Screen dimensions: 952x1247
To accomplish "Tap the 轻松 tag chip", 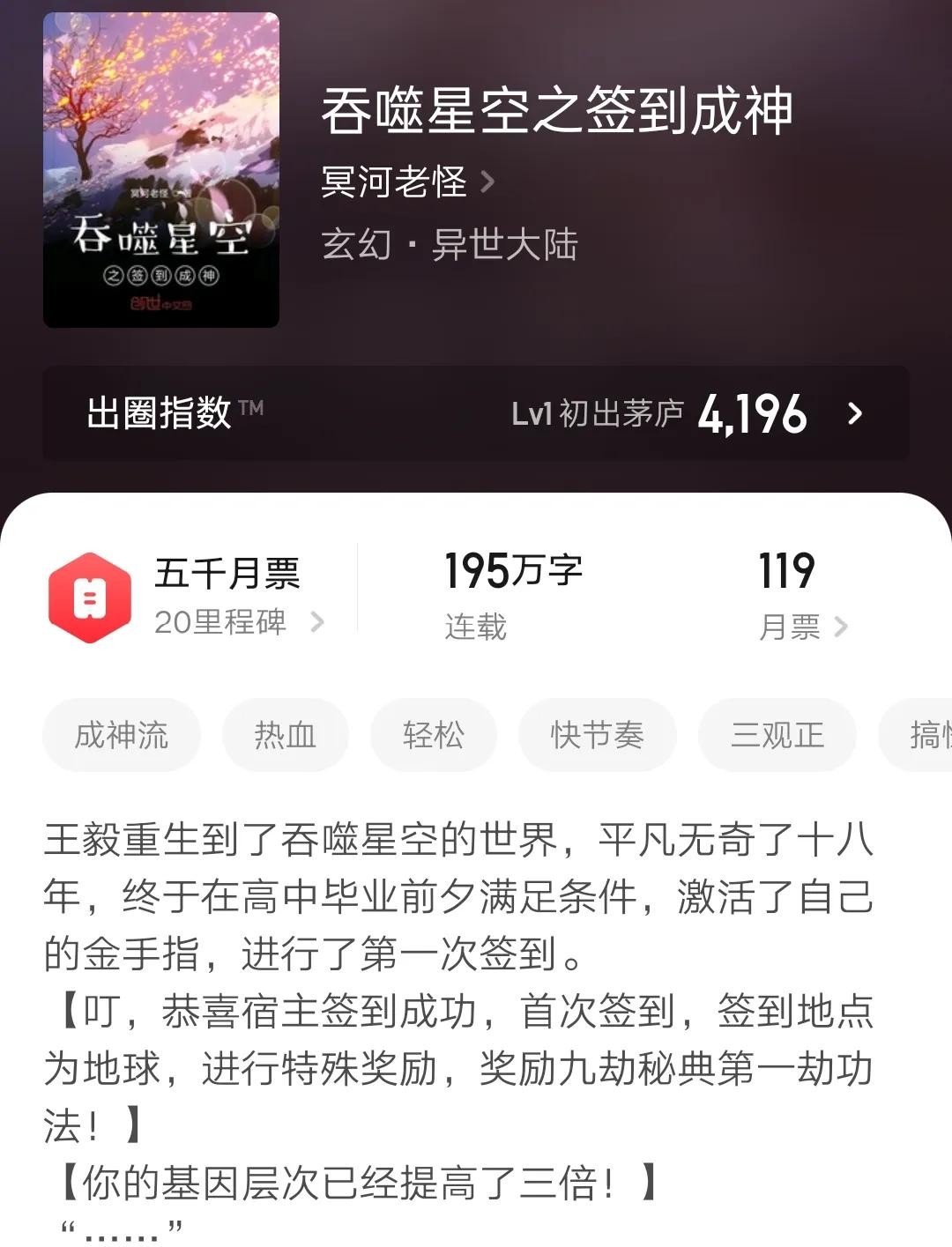I will 433,735.
